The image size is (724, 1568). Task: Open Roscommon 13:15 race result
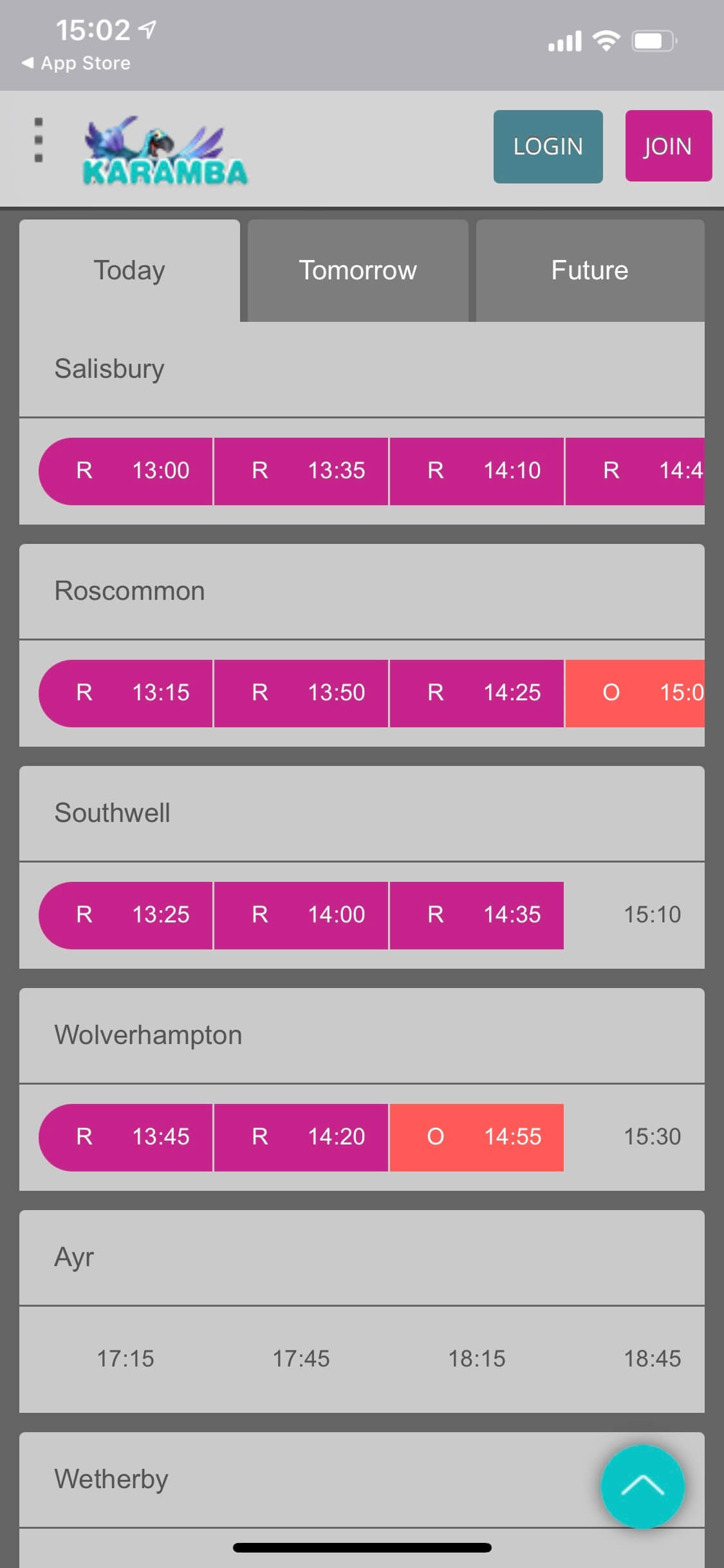coord(126,693)
